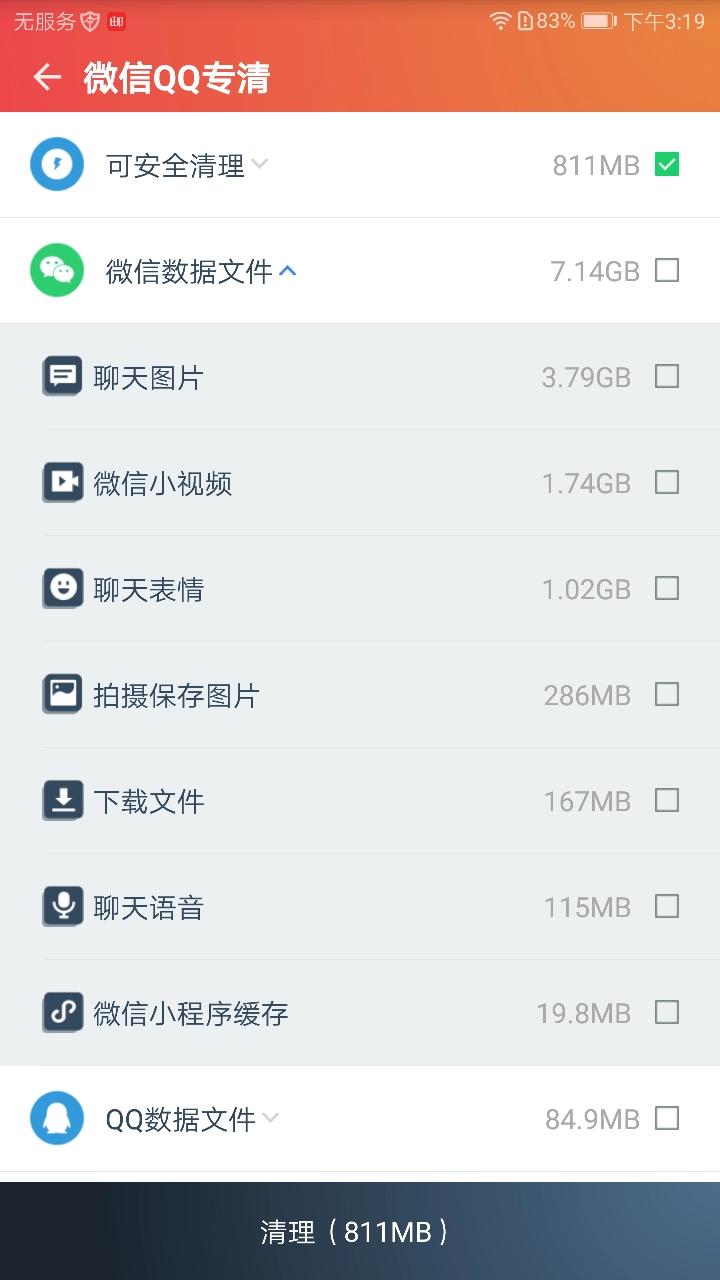Tick the 聊天表情 checkbox
This screenshot has width=720, height=1280.
point(666,589)
